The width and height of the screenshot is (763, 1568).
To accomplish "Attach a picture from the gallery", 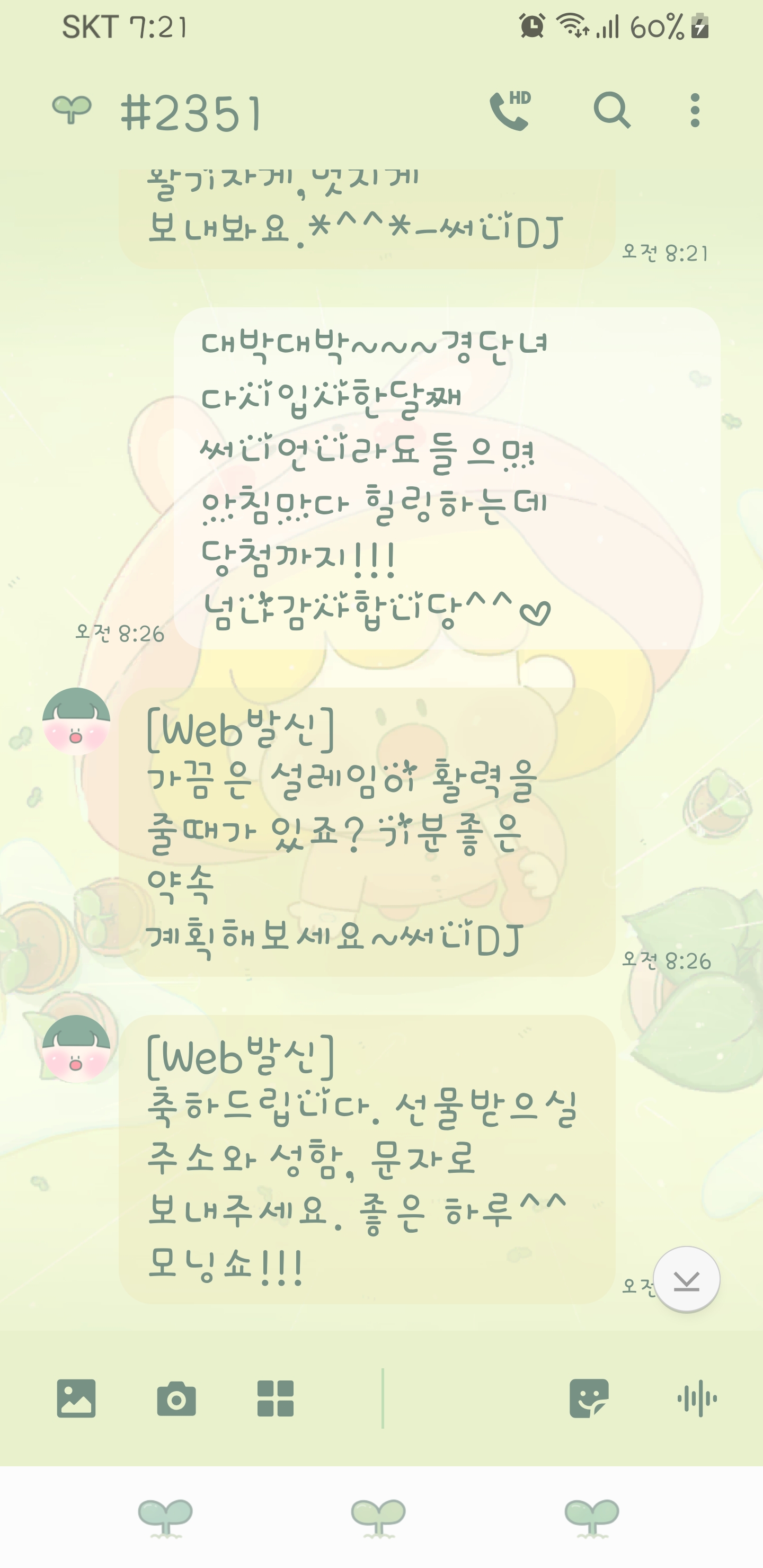I will [76, 1399].
